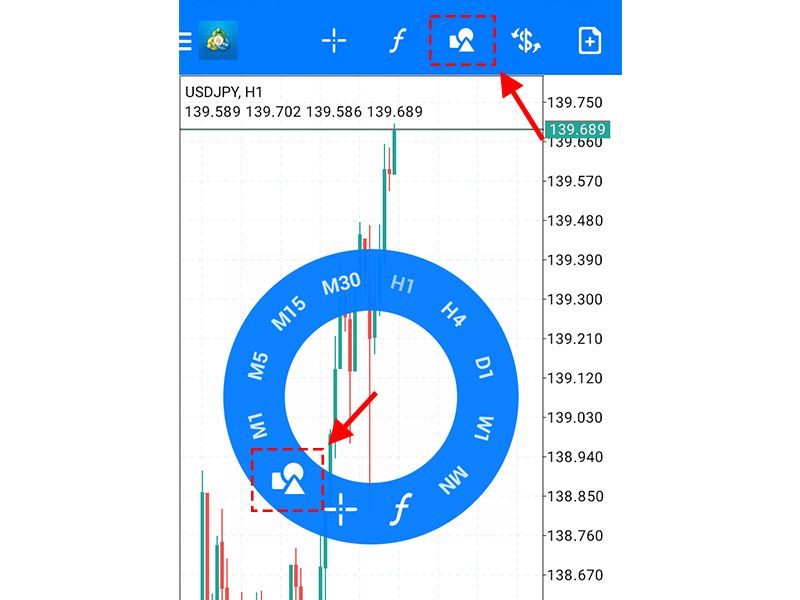Viewport: 800px width, 600px height.
Task: Open objects icon inside the radial menu
Action: (287, 480)
